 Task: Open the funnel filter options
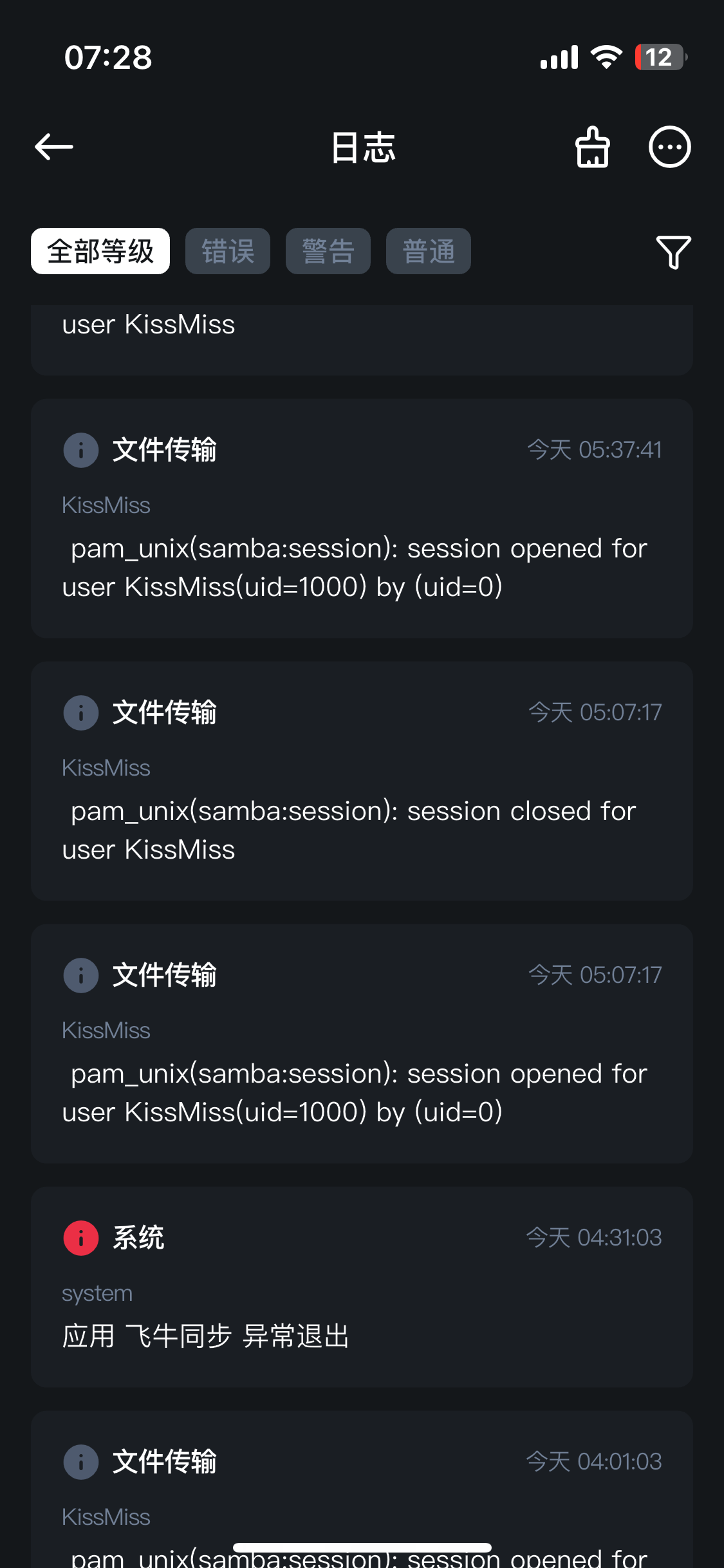673,252
